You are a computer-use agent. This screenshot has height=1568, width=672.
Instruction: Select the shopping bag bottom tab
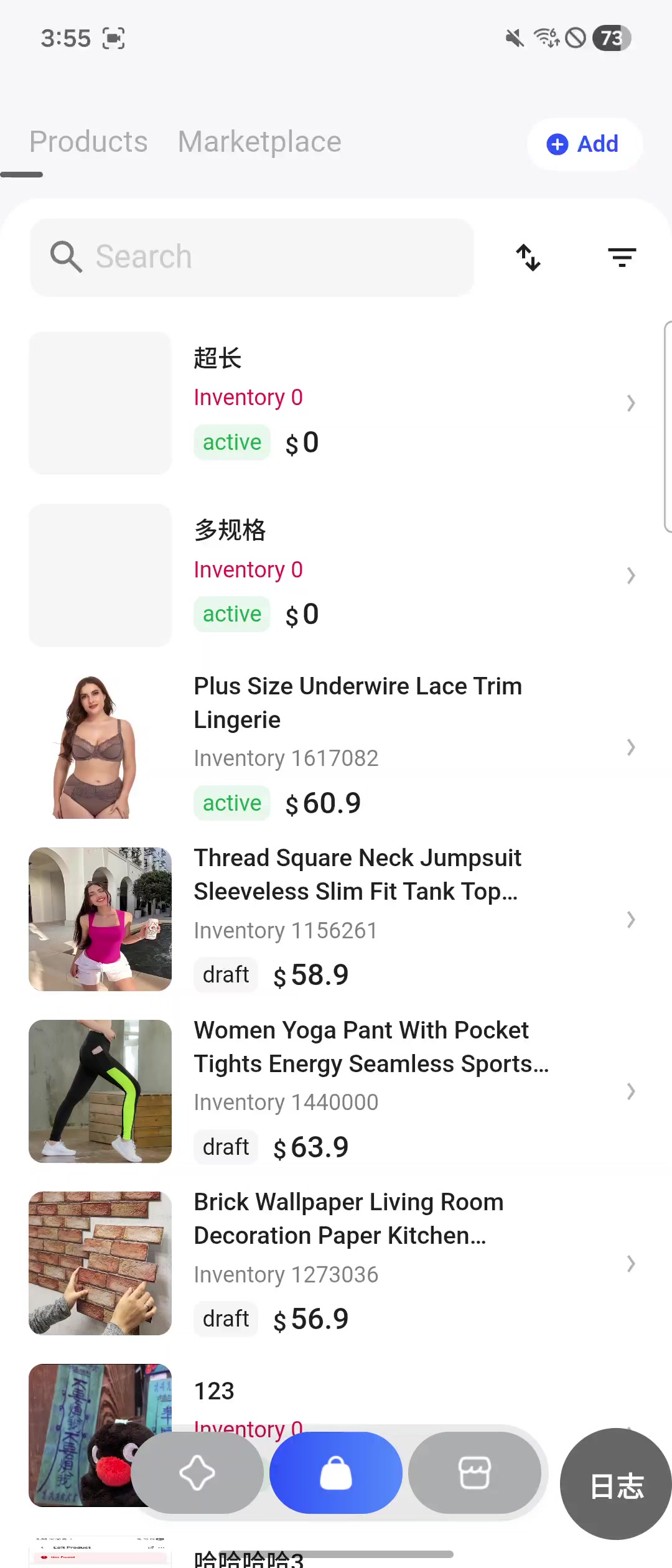(336, 1473)
